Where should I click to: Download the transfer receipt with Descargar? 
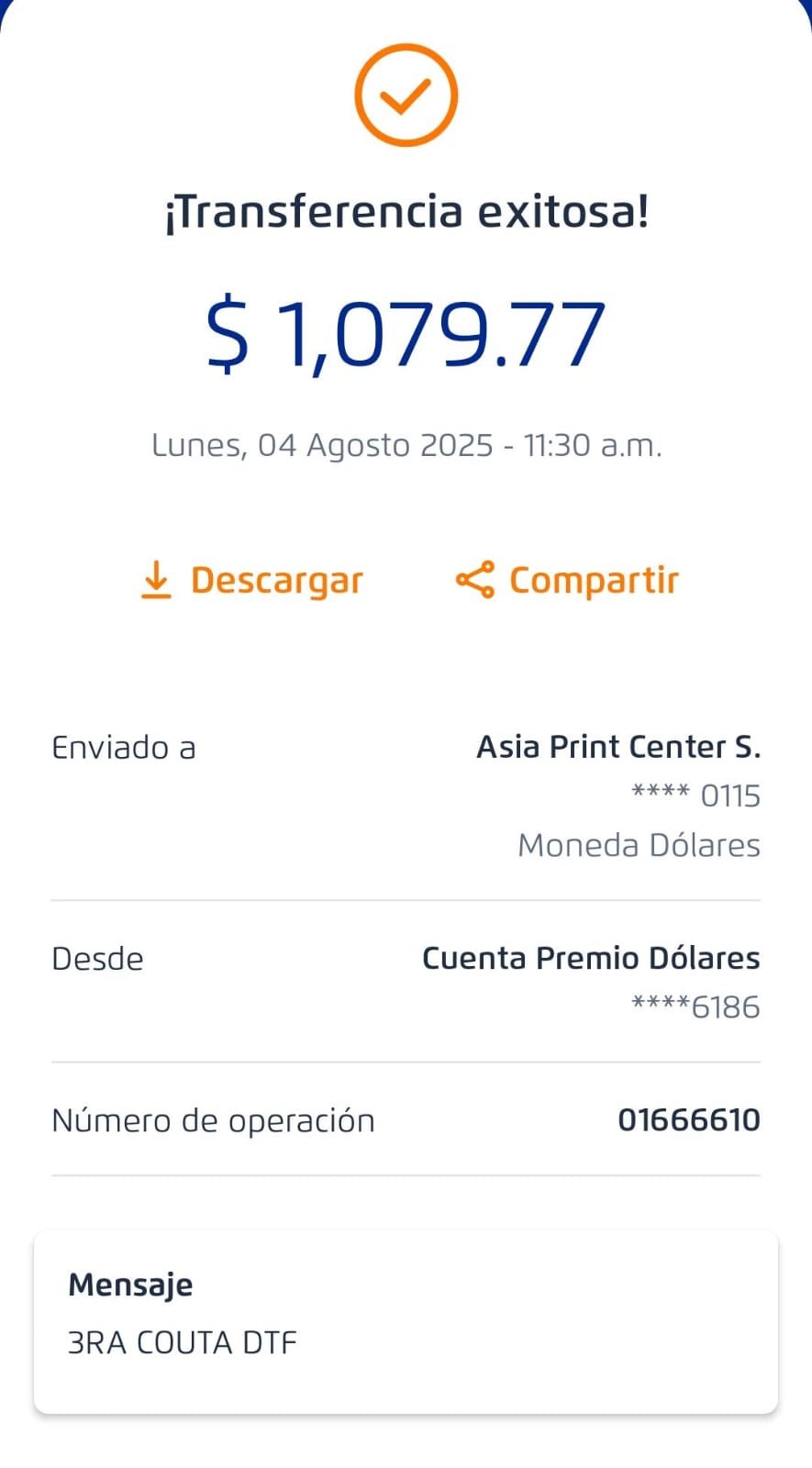pos(252,581)
